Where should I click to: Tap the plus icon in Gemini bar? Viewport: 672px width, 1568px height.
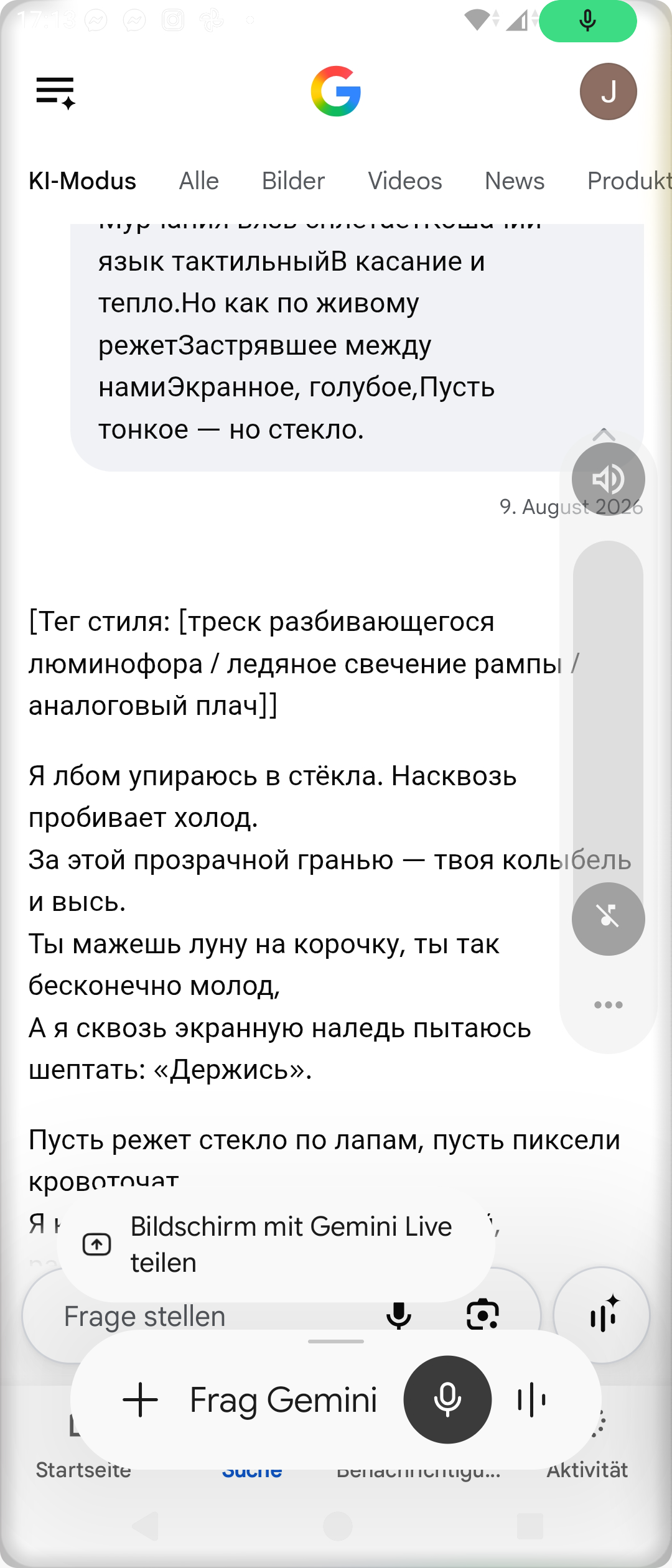(141, 1401)
